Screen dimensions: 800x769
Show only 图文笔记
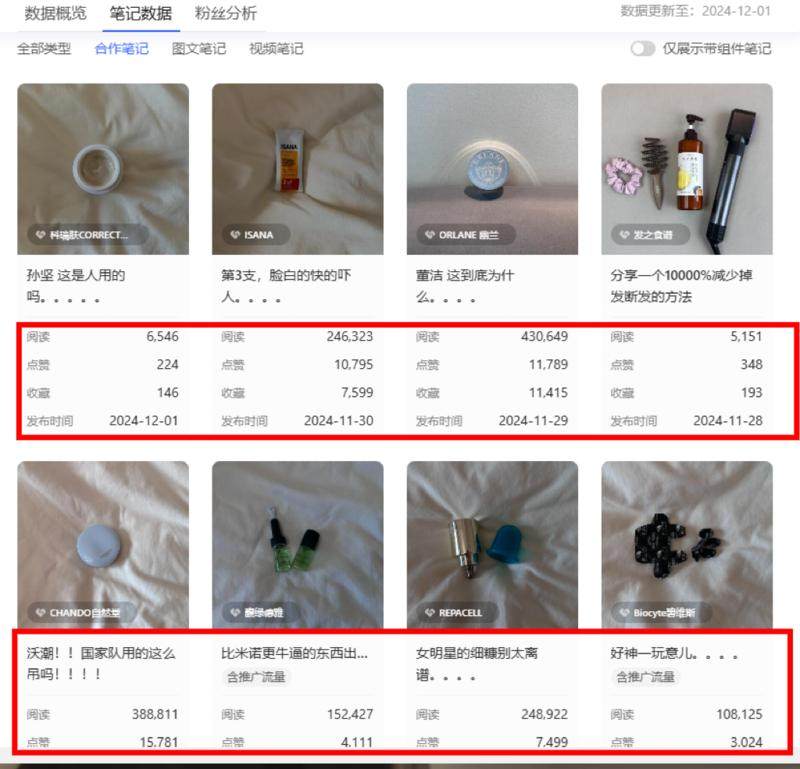[x=198, y=48]
